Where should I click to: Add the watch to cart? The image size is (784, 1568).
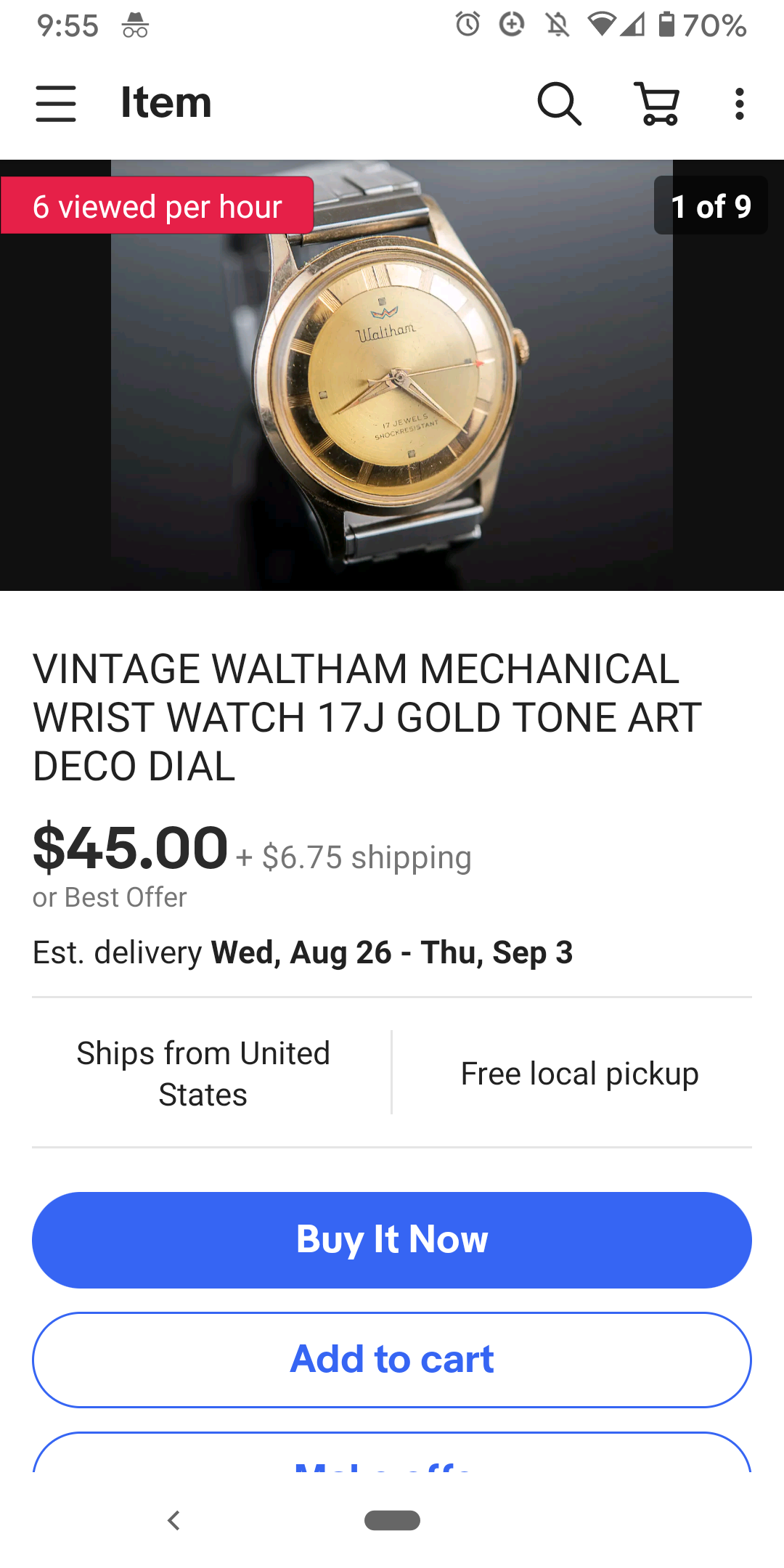(392, 1359)
